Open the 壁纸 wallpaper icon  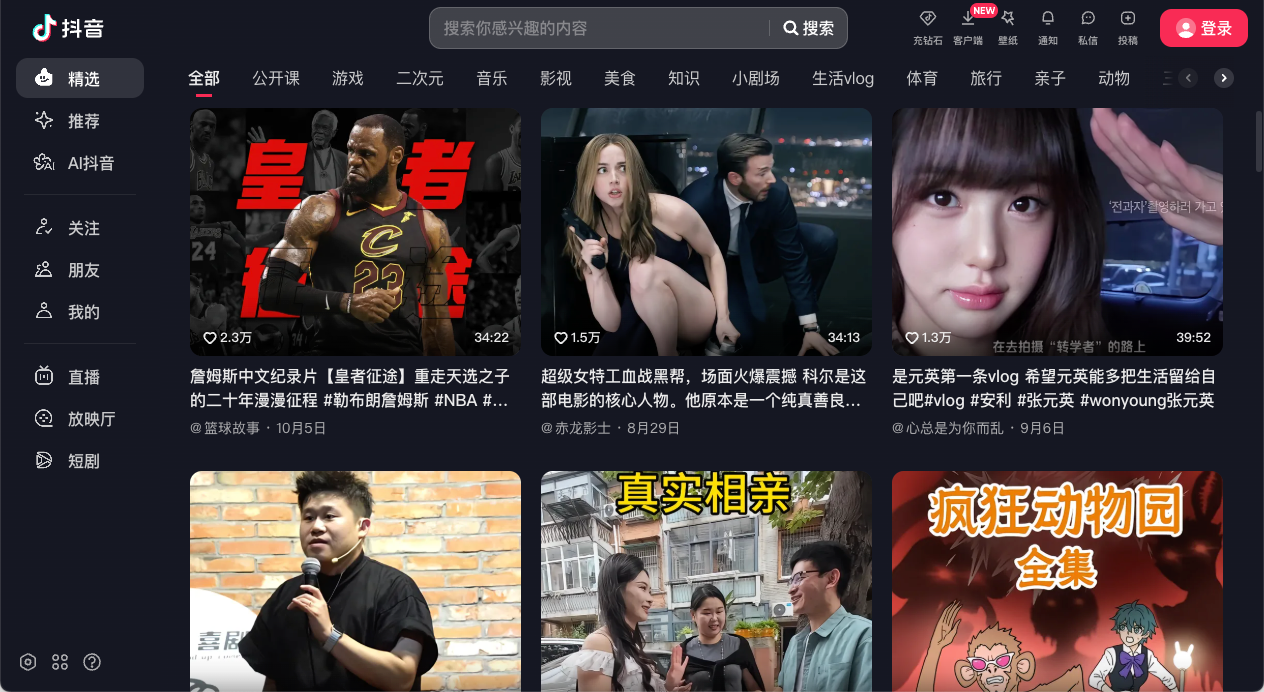(1008, 26)
